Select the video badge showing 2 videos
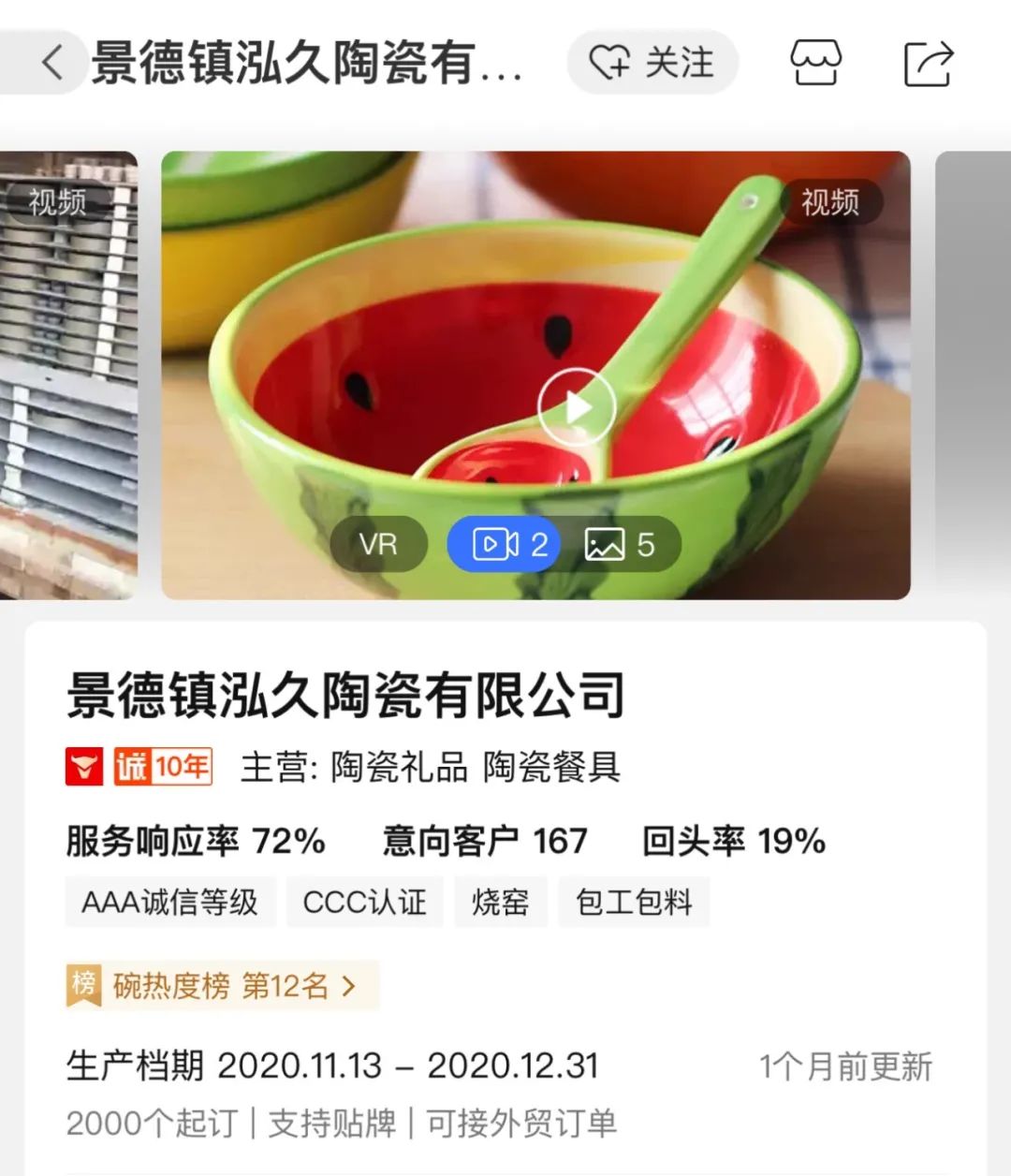 [x=504, y=543]
